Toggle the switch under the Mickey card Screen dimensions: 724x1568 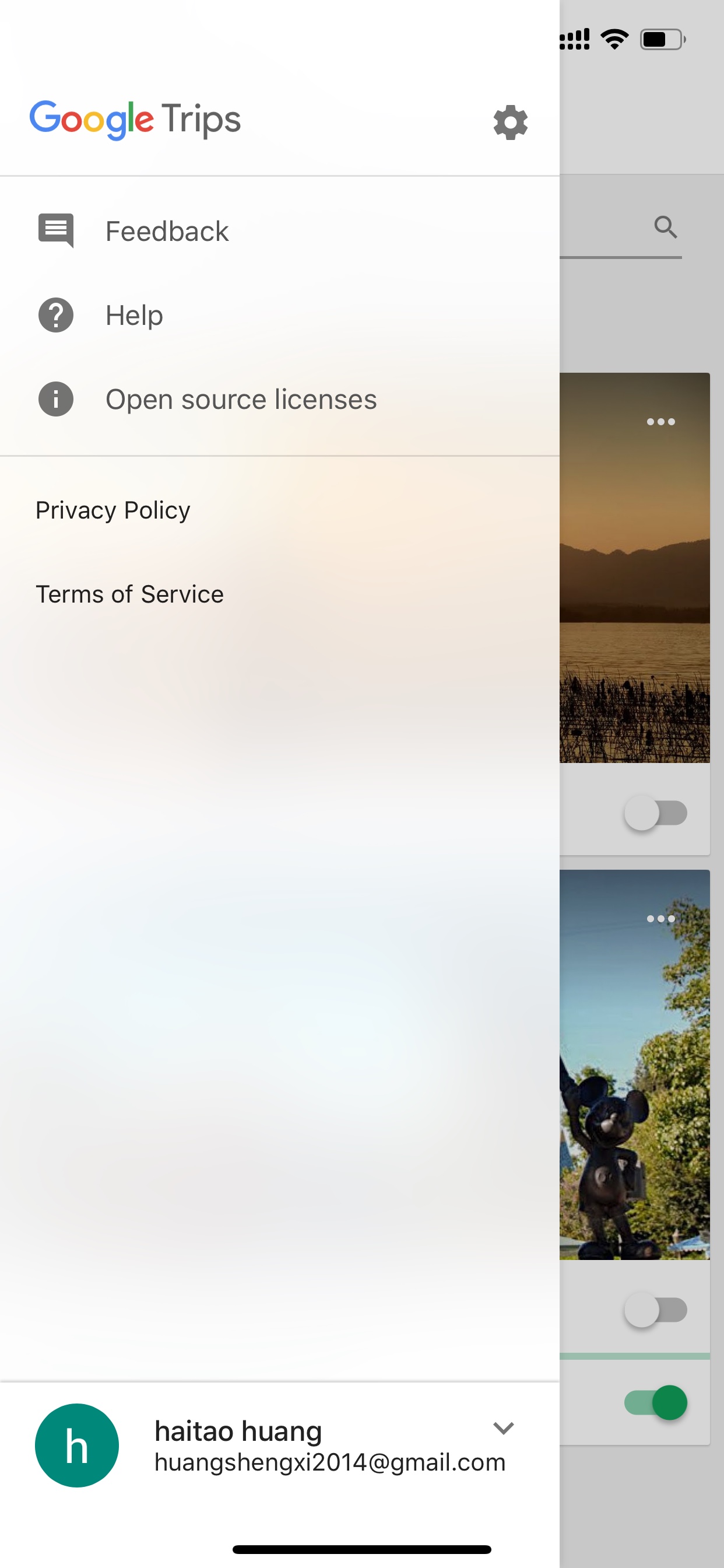[656, 1310]
